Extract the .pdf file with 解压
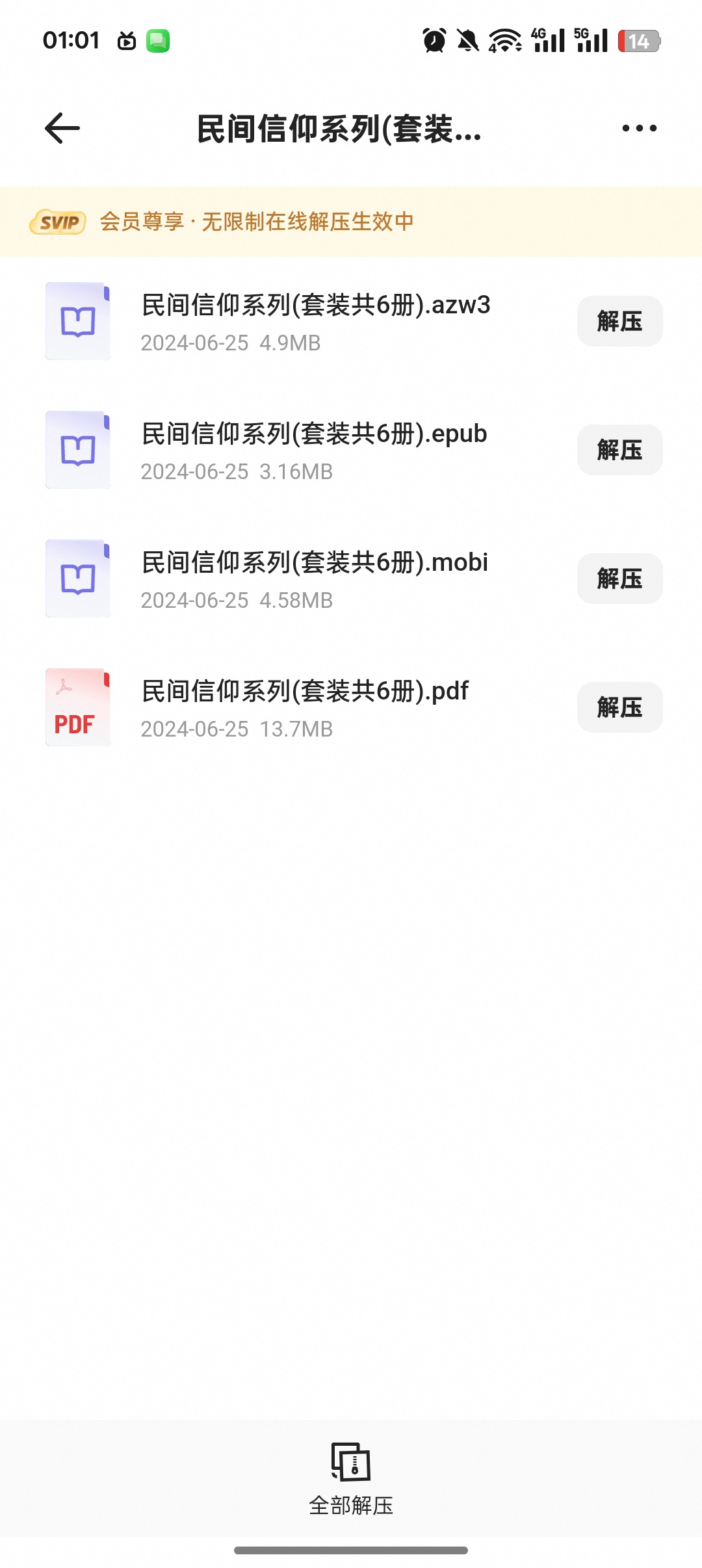The image size is (702, 1568). 620,707
